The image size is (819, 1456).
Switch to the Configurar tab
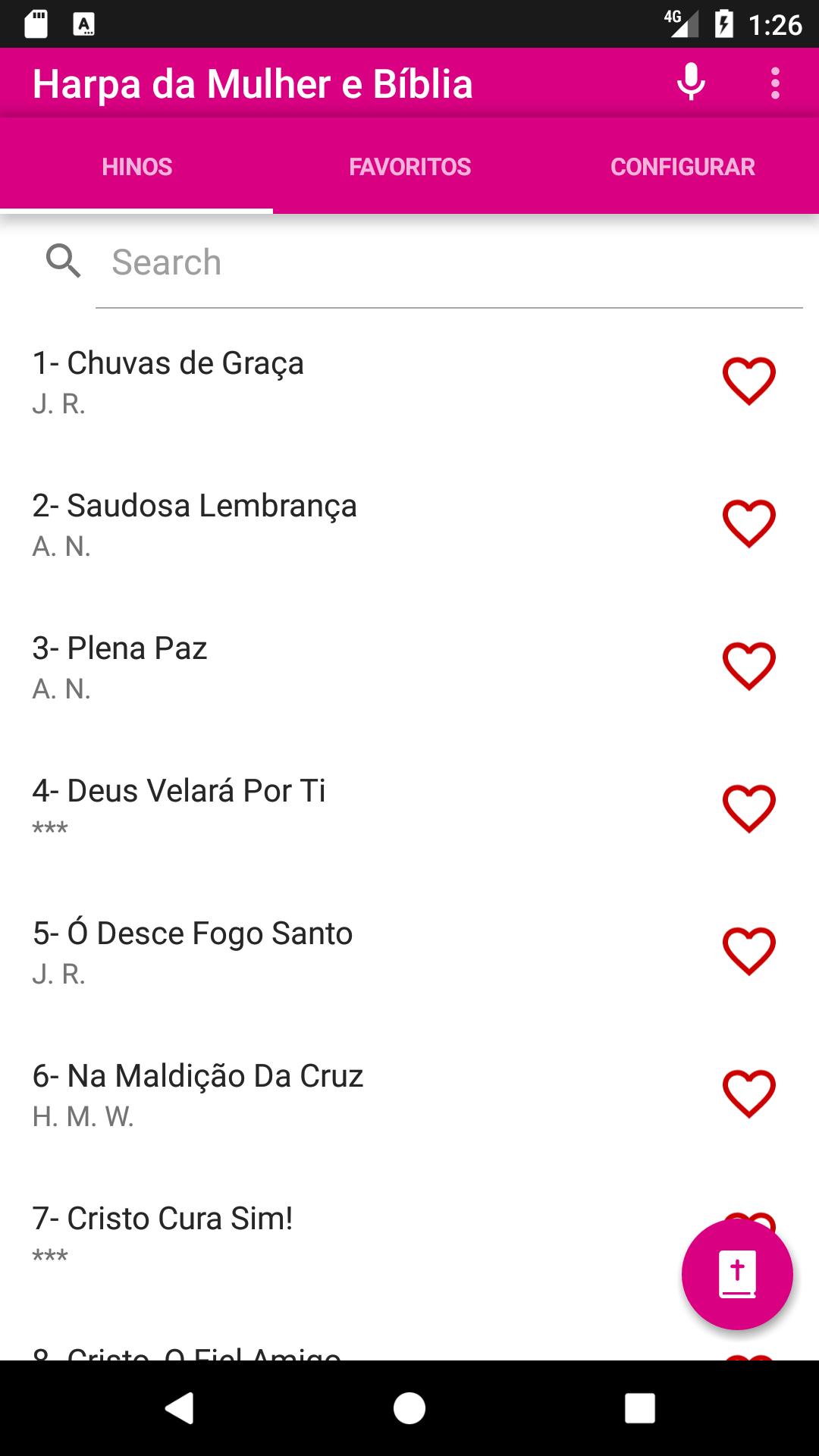click(x=682, y=167)
